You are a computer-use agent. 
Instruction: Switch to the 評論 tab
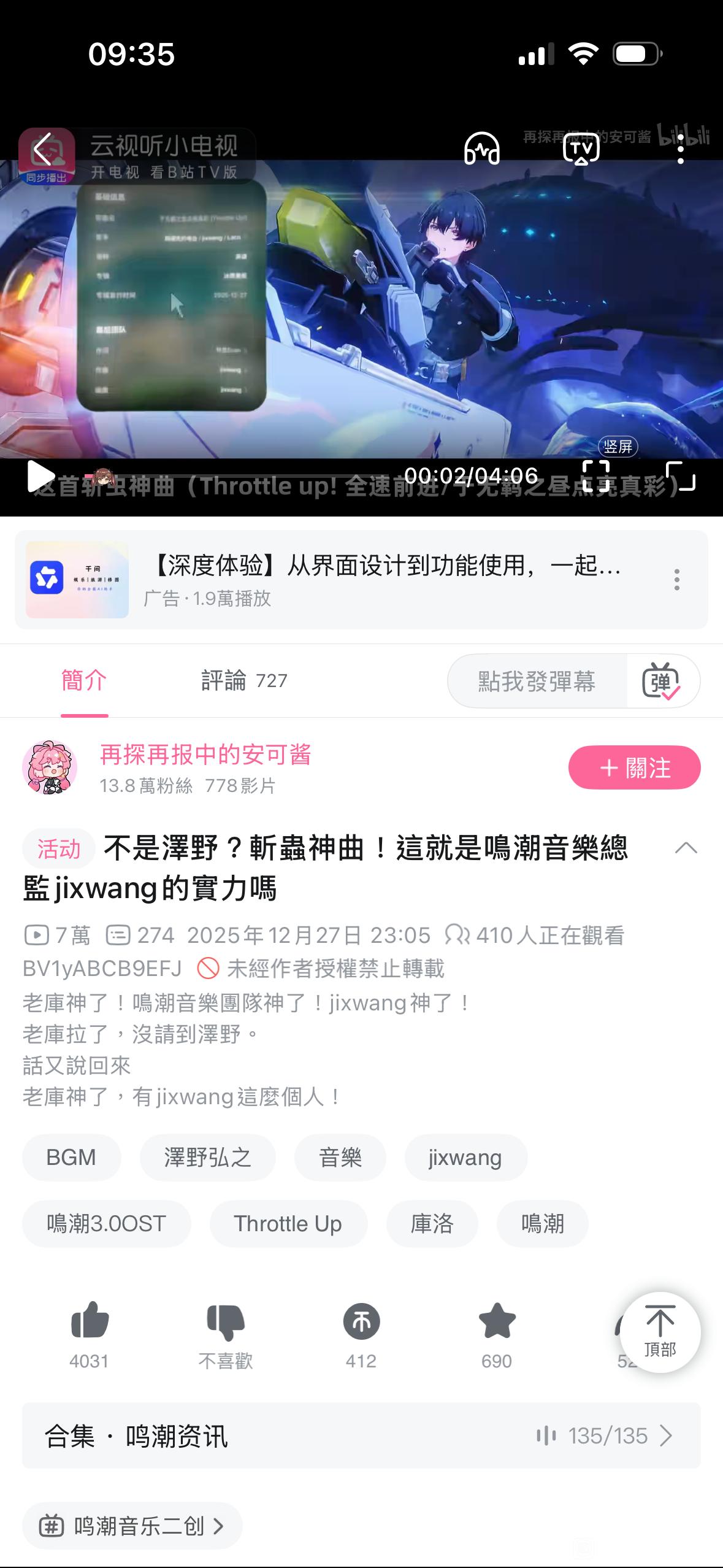[x=243, y=680]
